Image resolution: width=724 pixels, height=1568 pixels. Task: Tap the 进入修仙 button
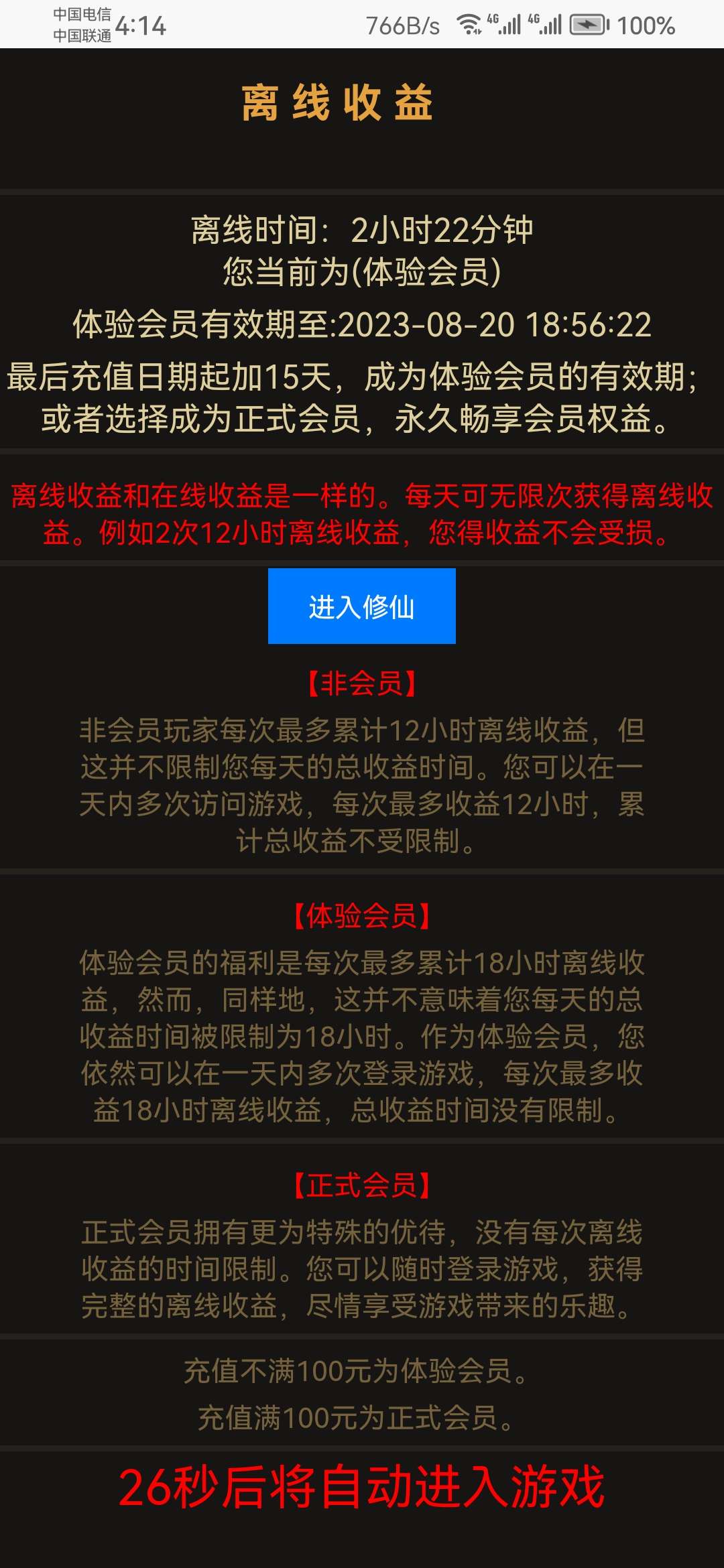(362, 606)
